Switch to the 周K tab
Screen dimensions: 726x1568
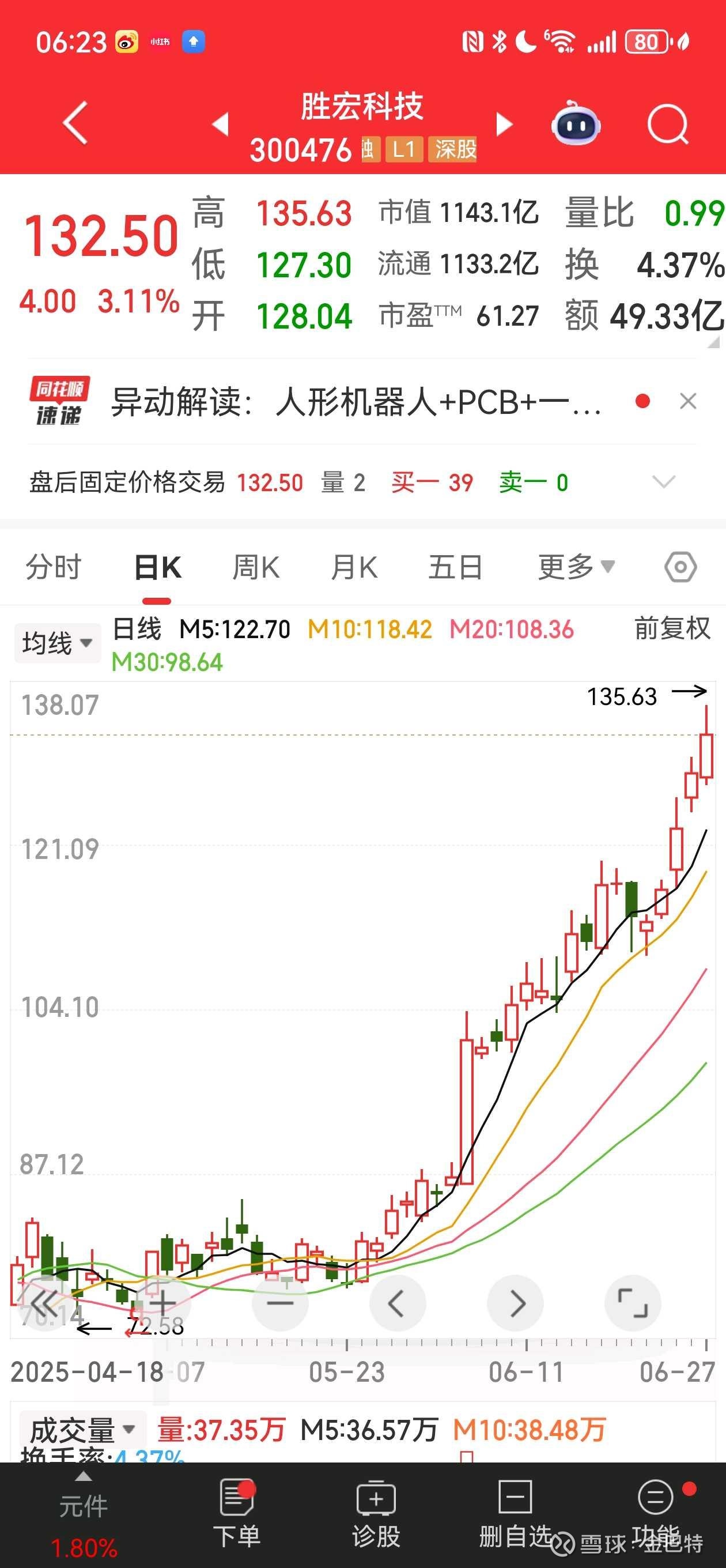pos(256,567)
